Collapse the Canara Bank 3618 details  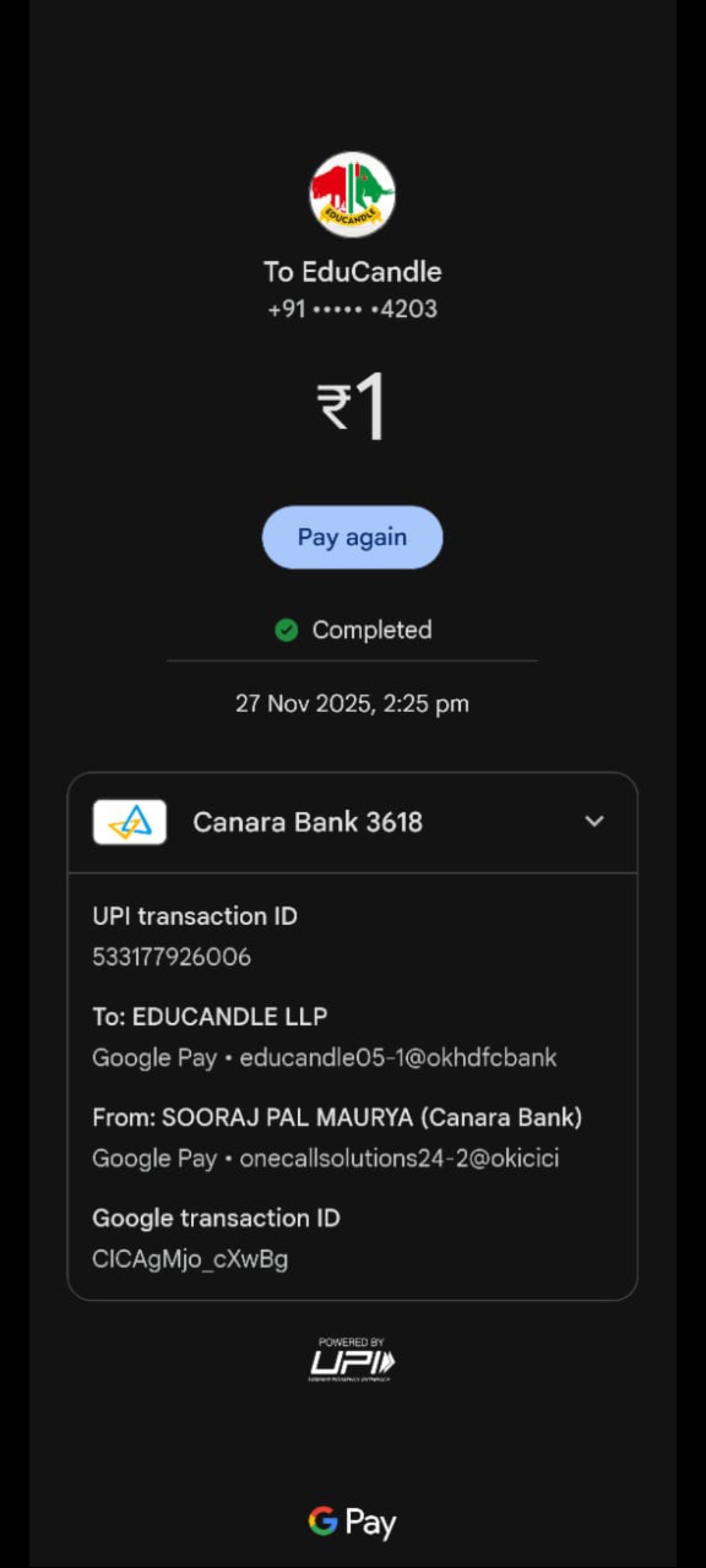(594, 821)
